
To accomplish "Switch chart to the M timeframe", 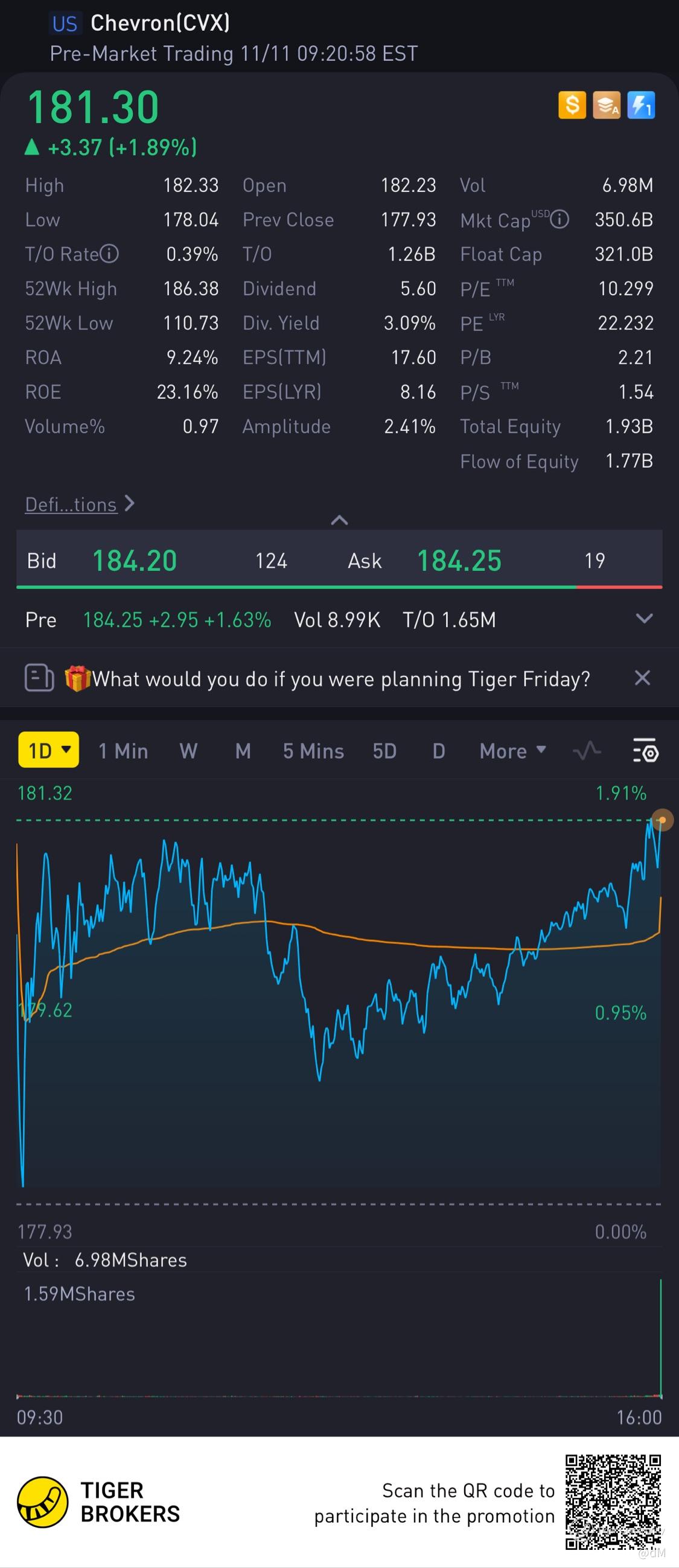I will [243, 751].
